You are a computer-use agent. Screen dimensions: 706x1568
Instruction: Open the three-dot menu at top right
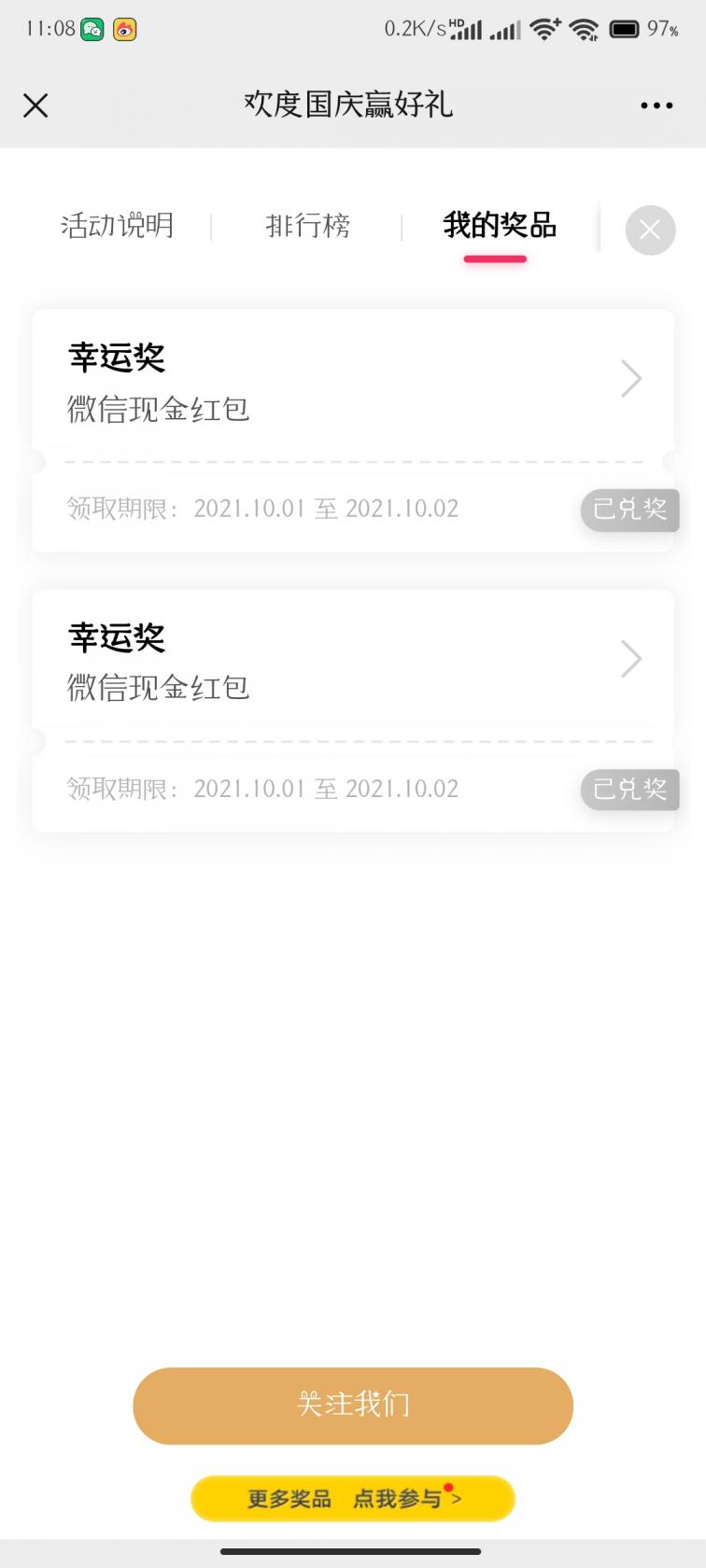656,105
